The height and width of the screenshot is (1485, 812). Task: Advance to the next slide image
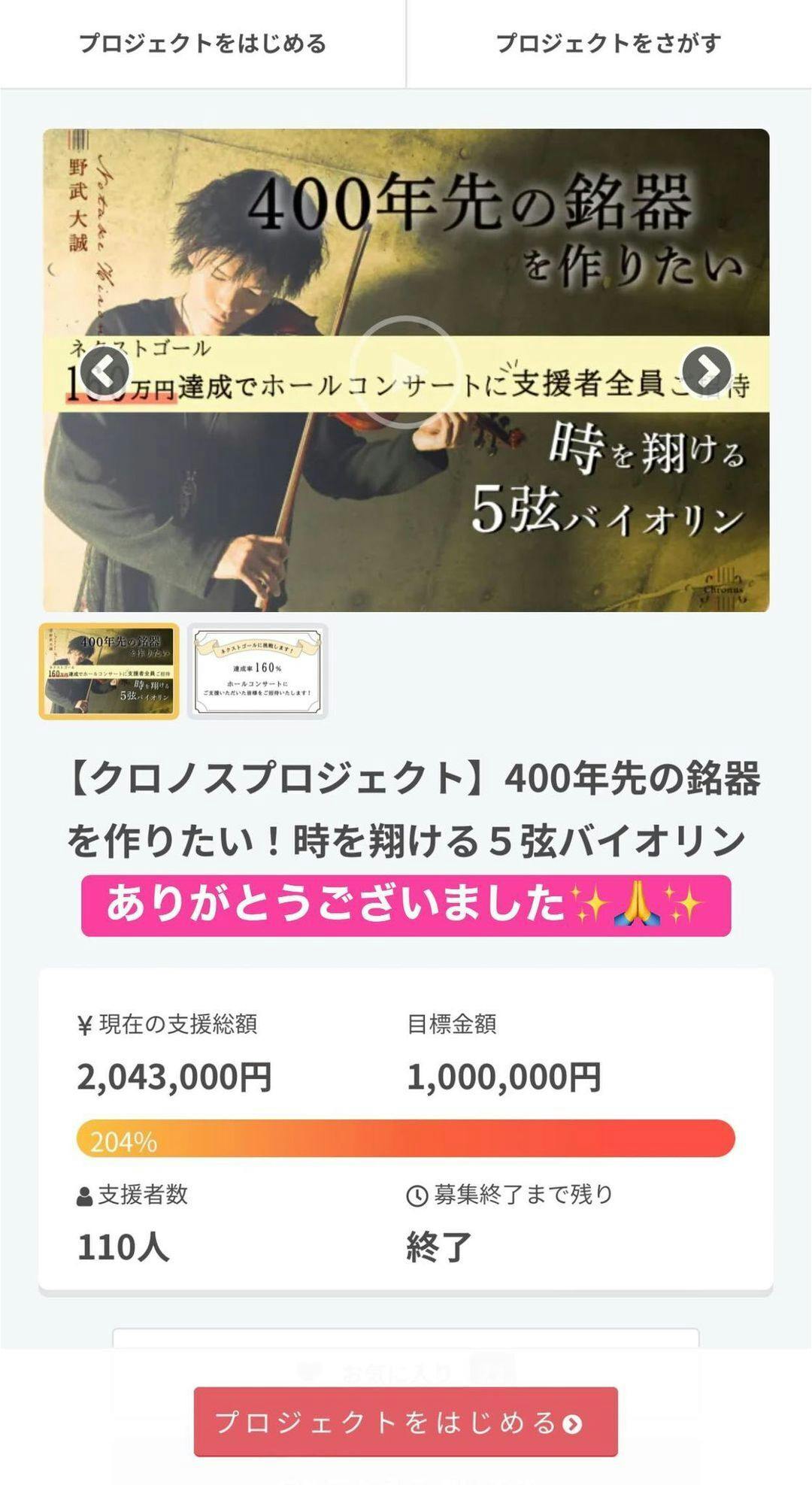[x=707, y=369]
